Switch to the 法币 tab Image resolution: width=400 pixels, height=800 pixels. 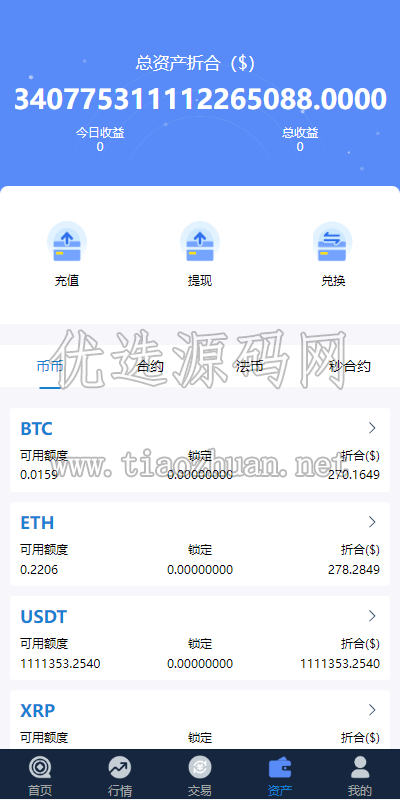250,366
